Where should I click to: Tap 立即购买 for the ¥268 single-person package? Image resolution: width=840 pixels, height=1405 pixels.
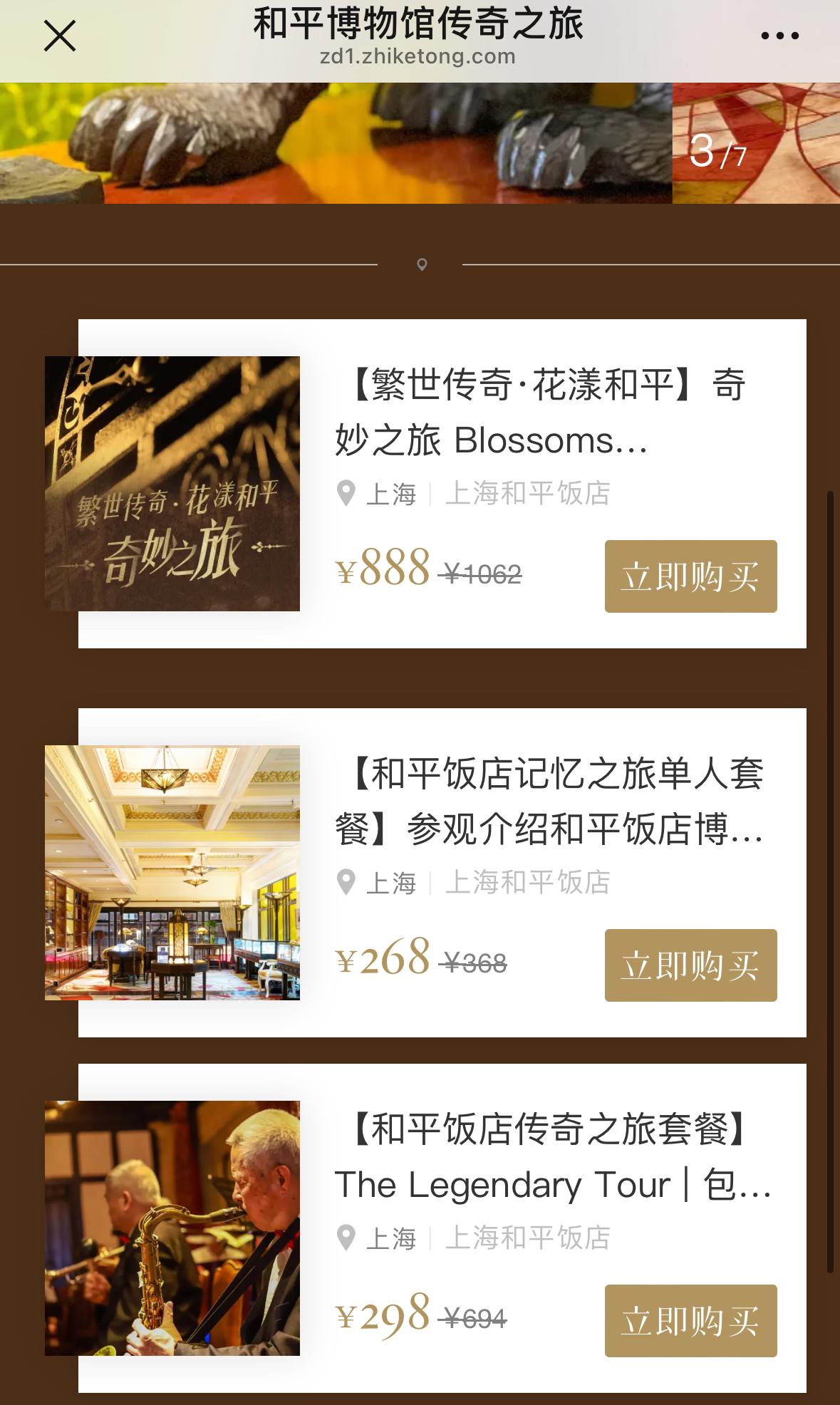[x=690, y=965]
